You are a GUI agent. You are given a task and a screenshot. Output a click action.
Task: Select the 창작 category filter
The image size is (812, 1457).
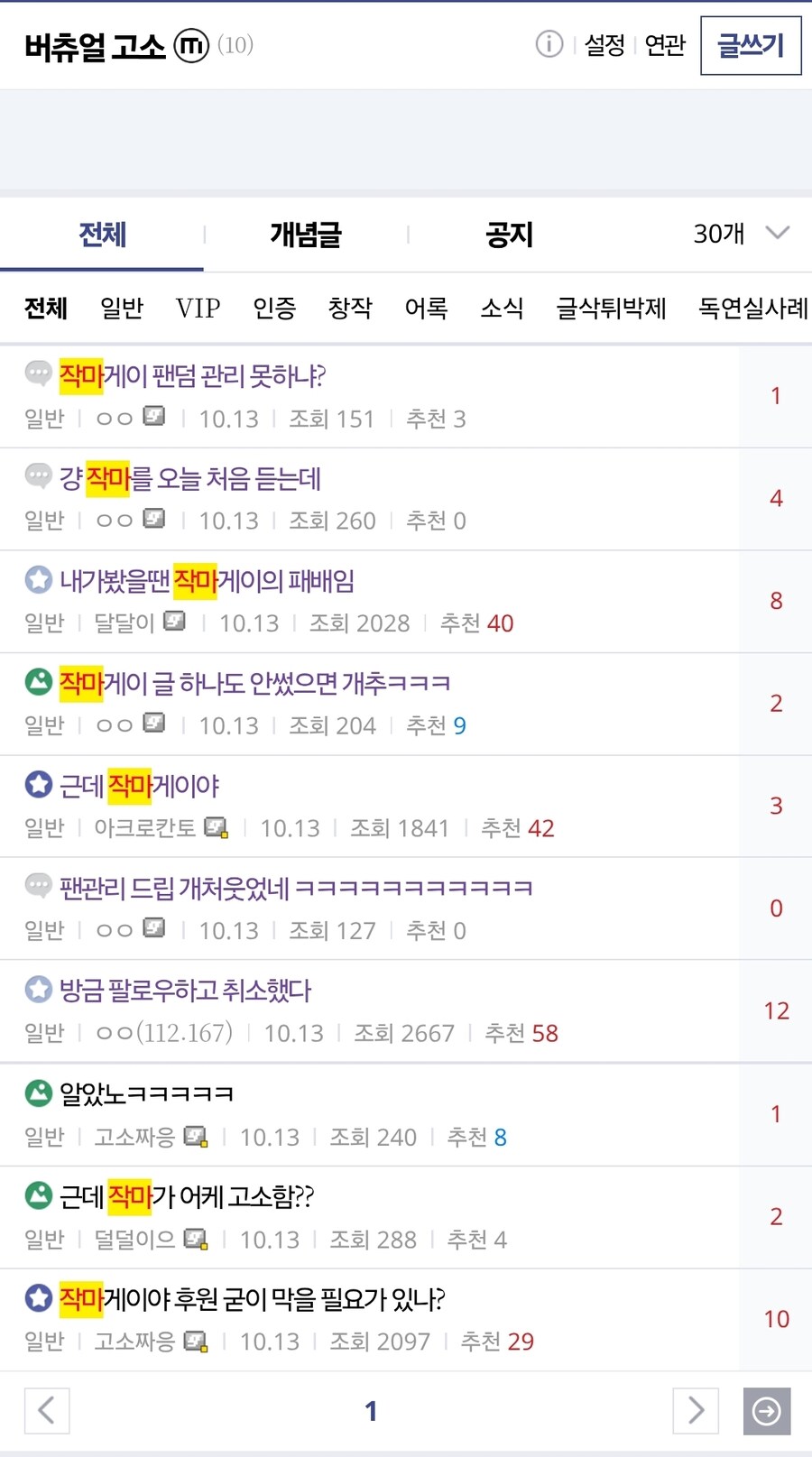[350, 309]
